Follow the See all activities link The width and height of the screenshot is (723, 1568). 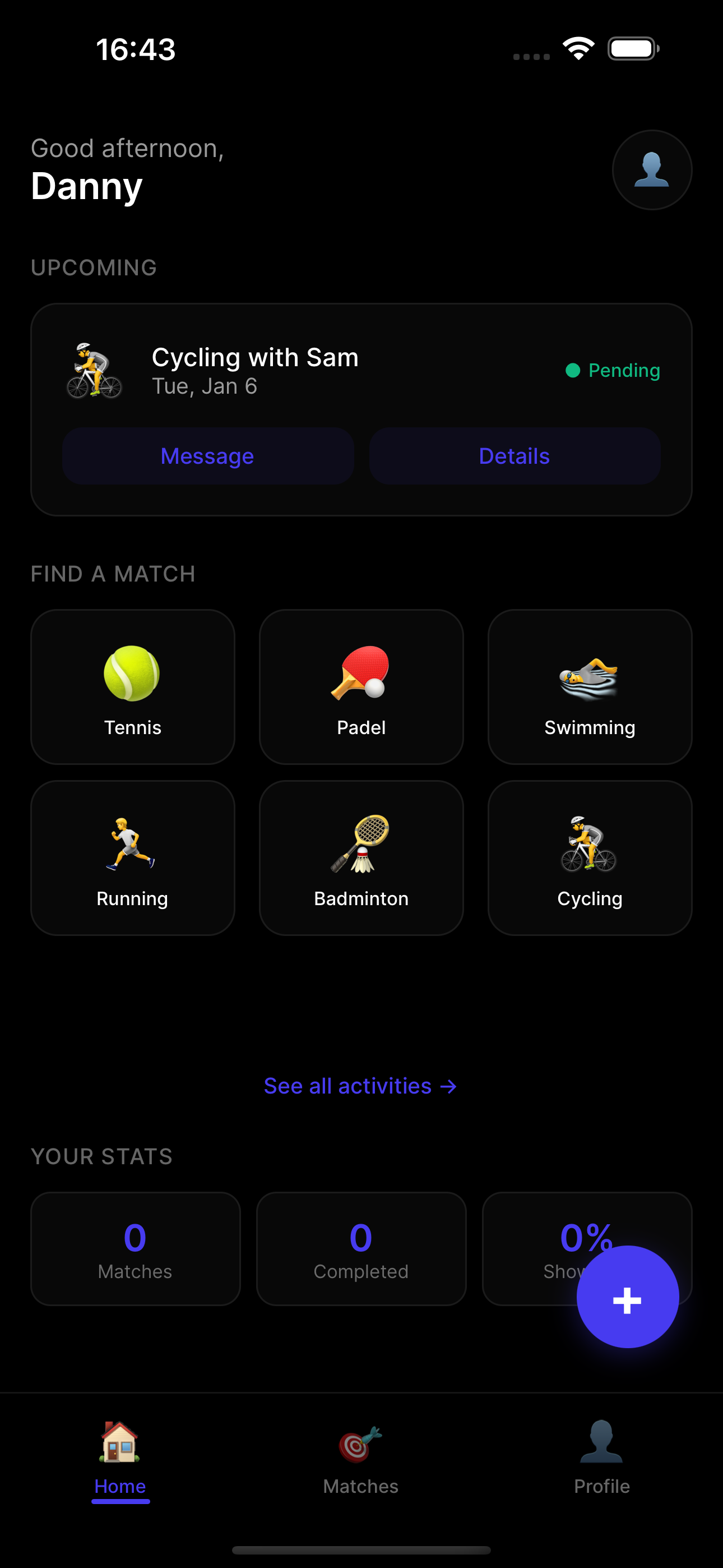(x=360, y=1086)
